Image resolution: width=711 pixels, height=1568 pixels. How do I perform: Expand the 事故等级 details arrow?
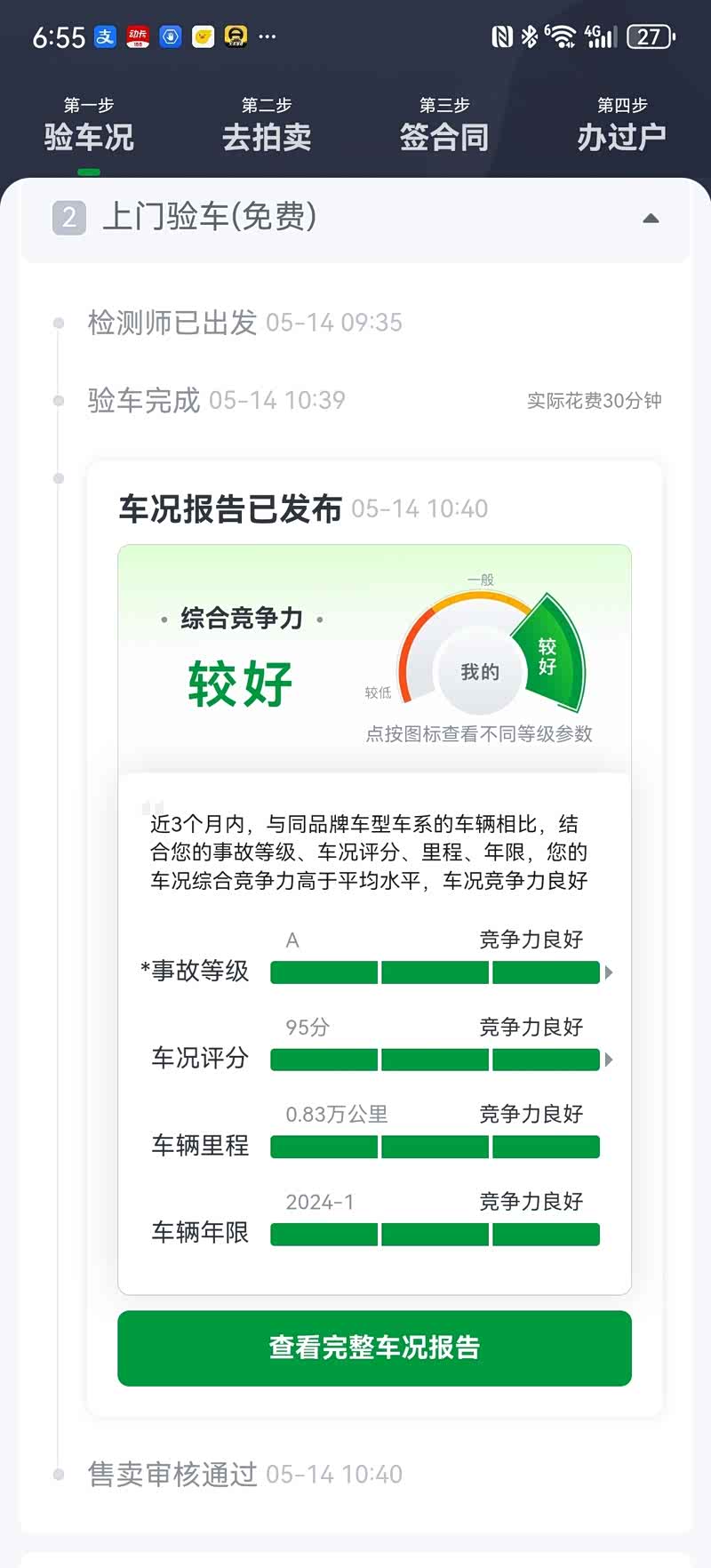point(609,972)
